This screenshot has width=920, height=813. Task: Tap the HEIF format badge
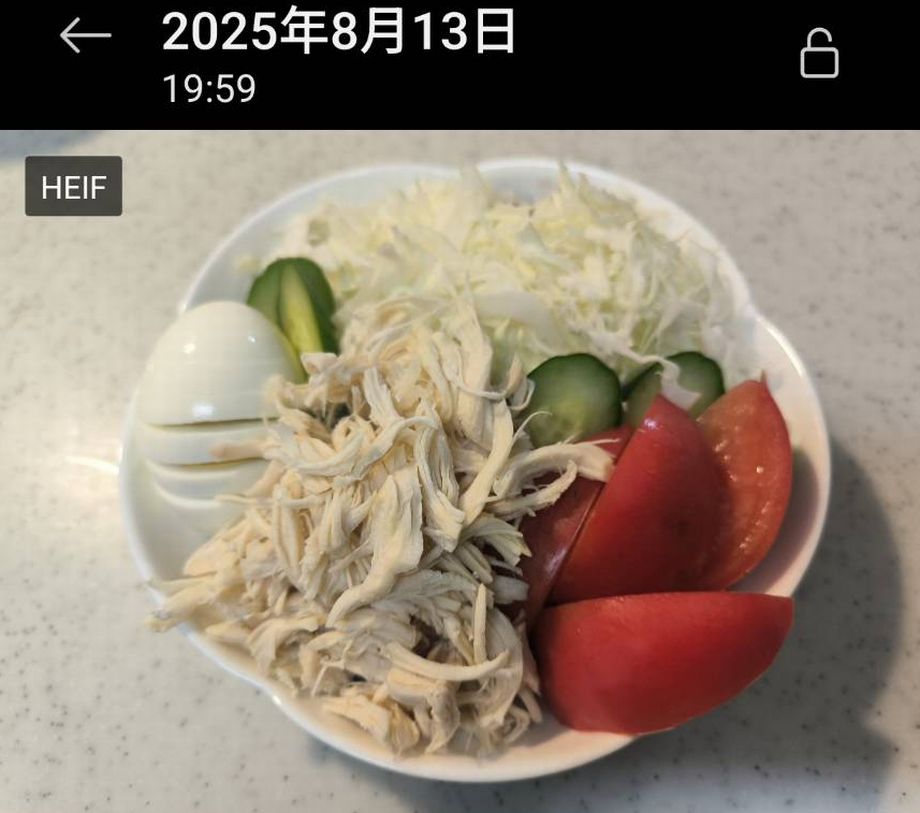(74, 186)
